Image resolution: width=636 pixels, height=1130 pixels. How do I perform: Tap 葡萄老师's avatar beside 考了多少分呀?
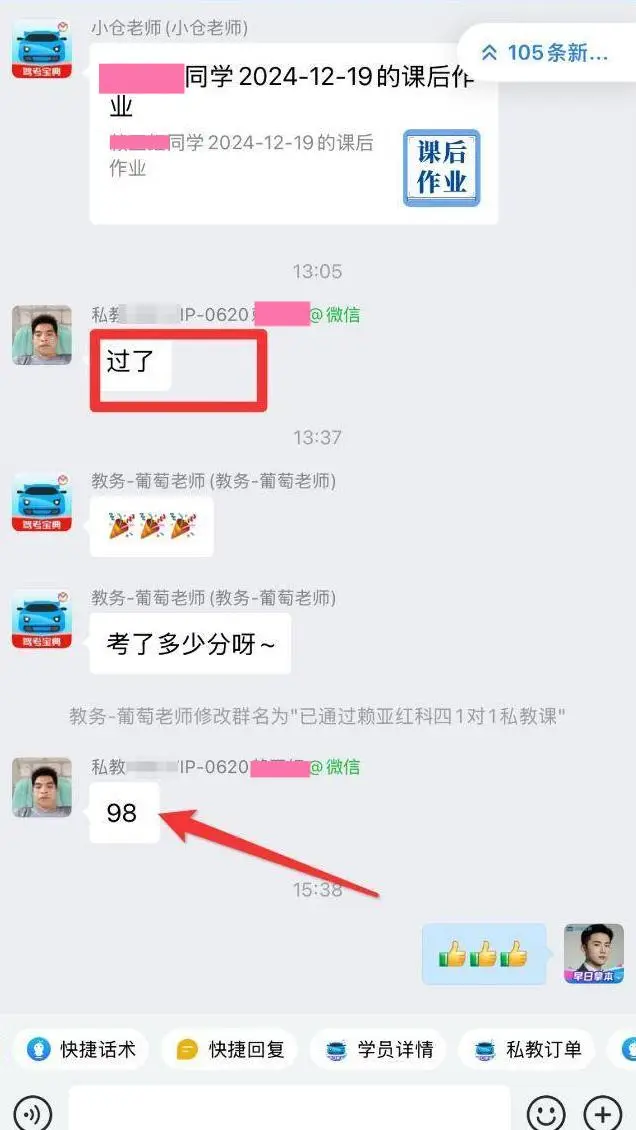point(42,620)
